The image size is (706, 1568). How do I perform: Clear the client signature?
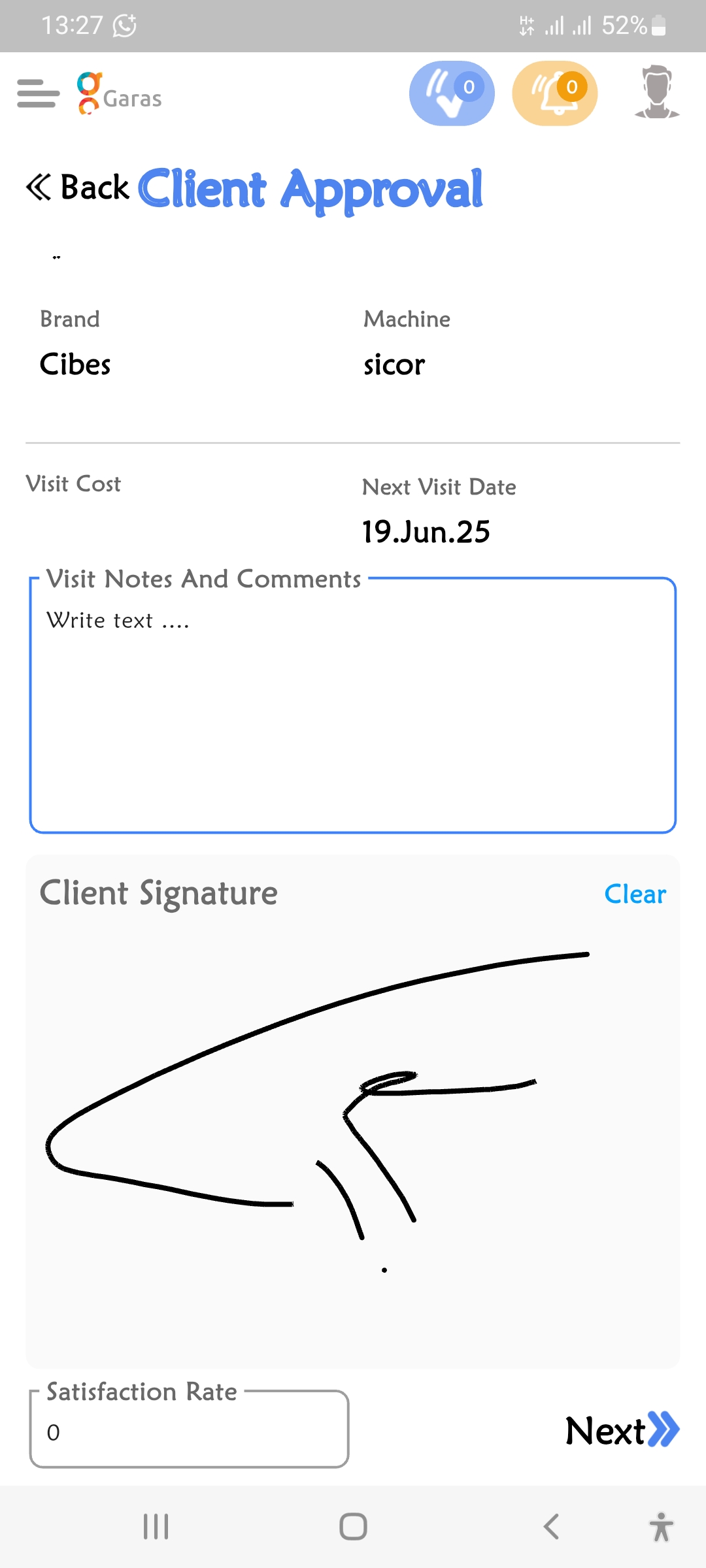(635, 894)
